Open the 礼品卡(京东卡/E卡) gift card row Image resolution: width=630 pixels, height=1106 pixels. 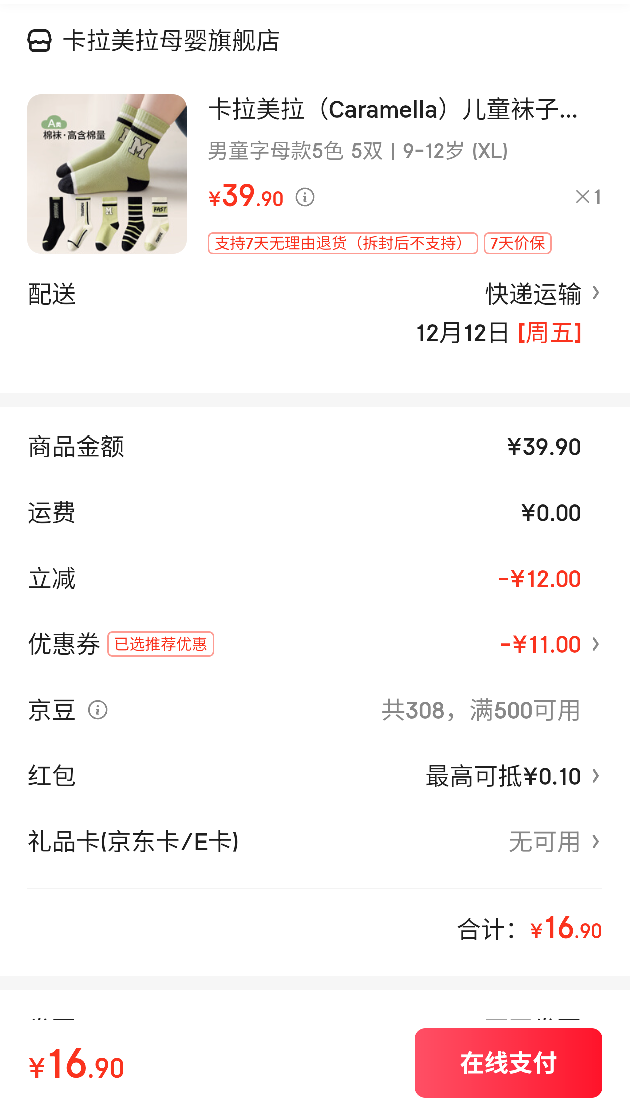point(315,841)
